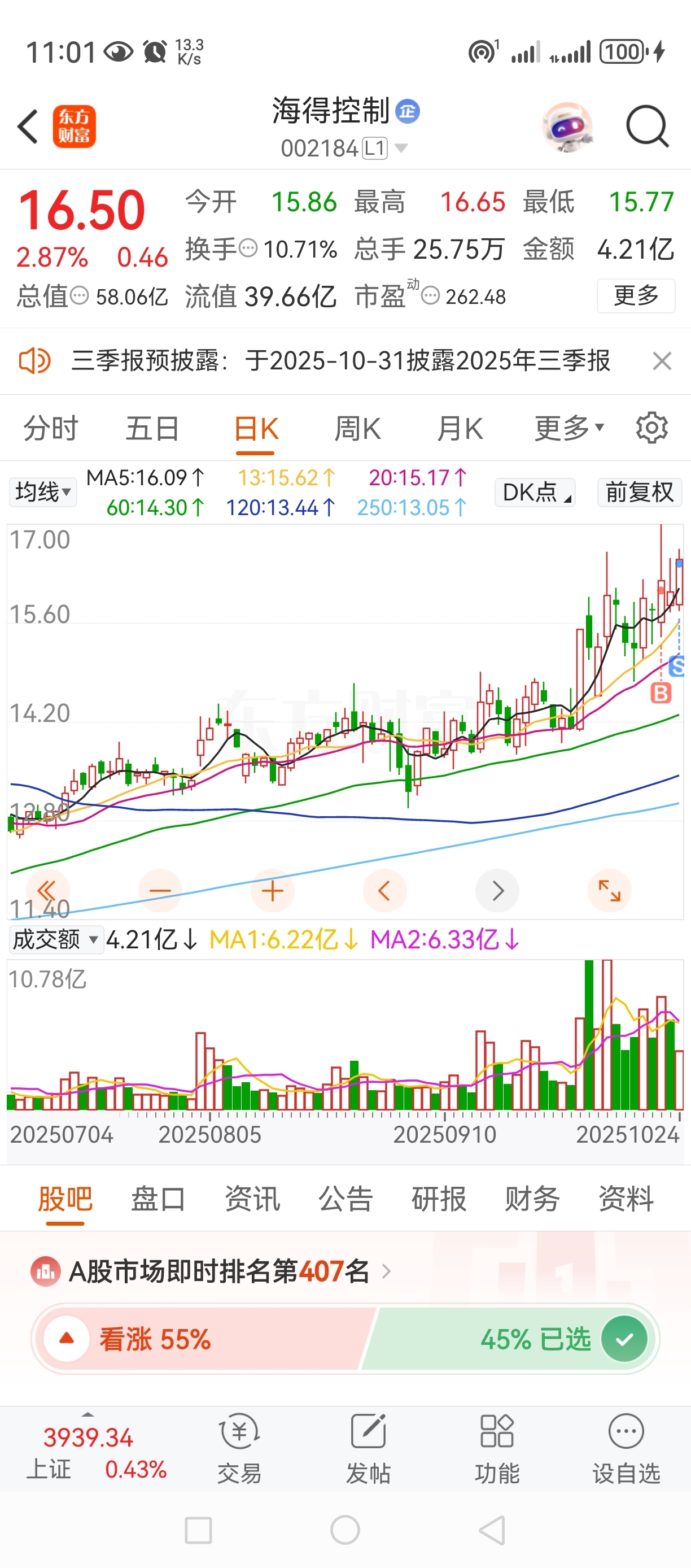Zoom out the K-line with minus
The width and height of the screenshot is (691, 1568).
coord(160,891)
